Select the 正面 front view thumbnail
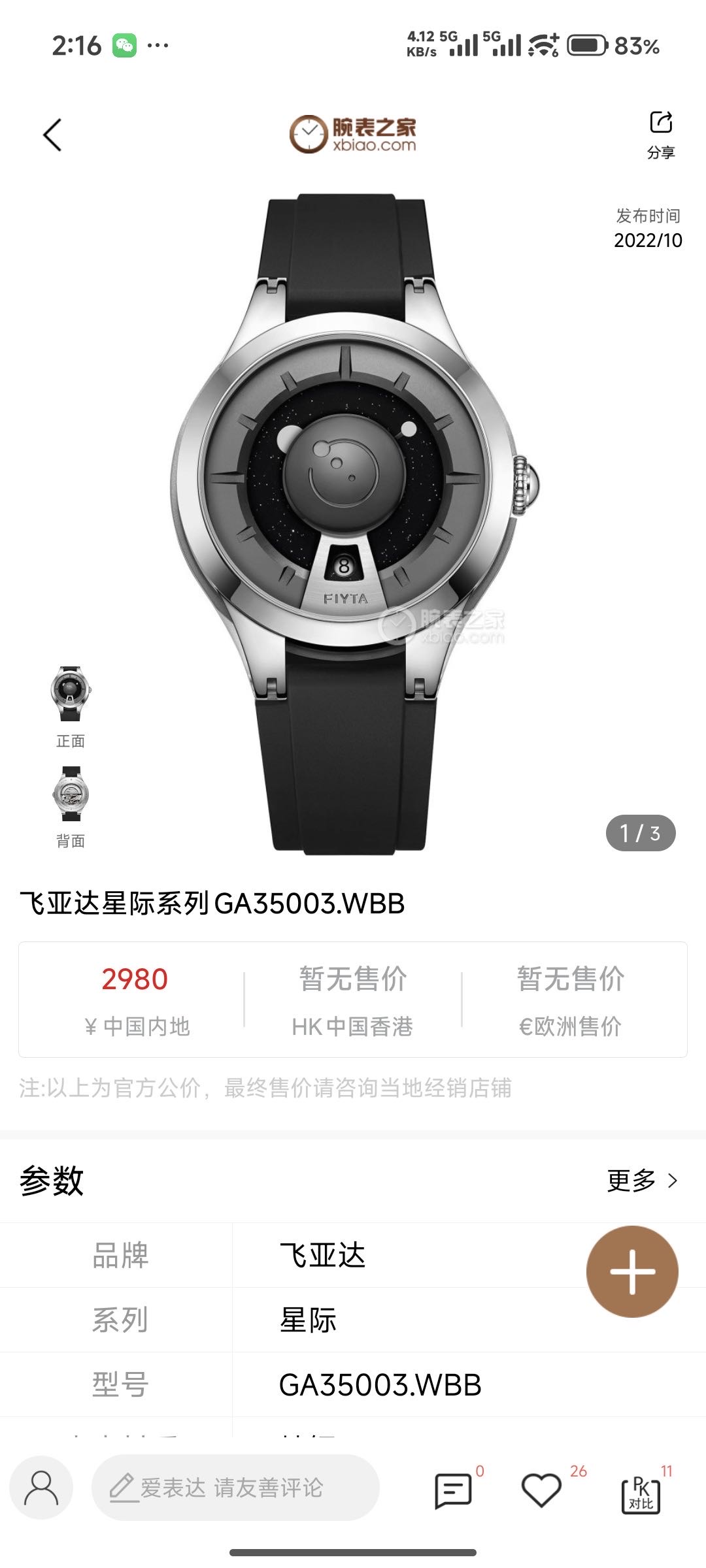This screenshot has width=706, height=1568. coord(71,694)
